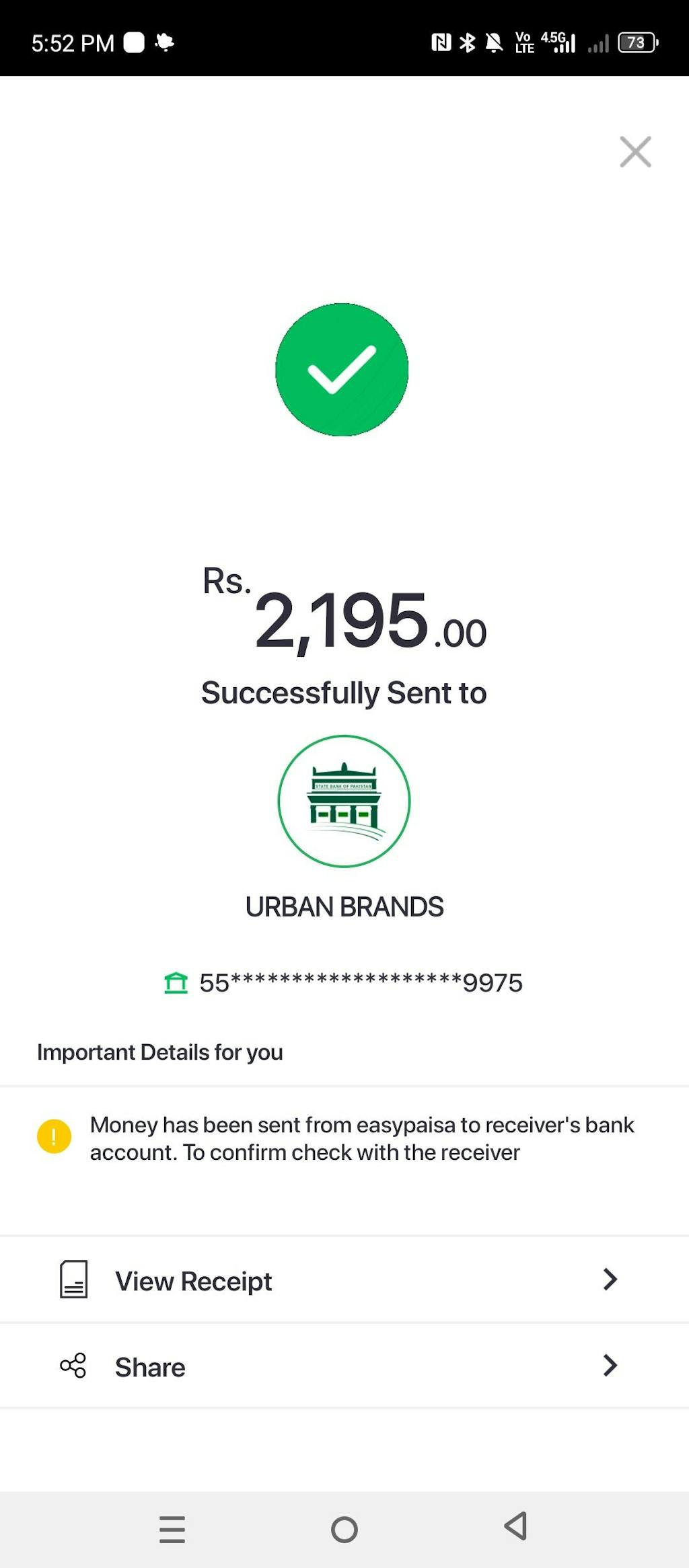Share the transaction details
689x1568 pixels.
[x=343, y=1366]
